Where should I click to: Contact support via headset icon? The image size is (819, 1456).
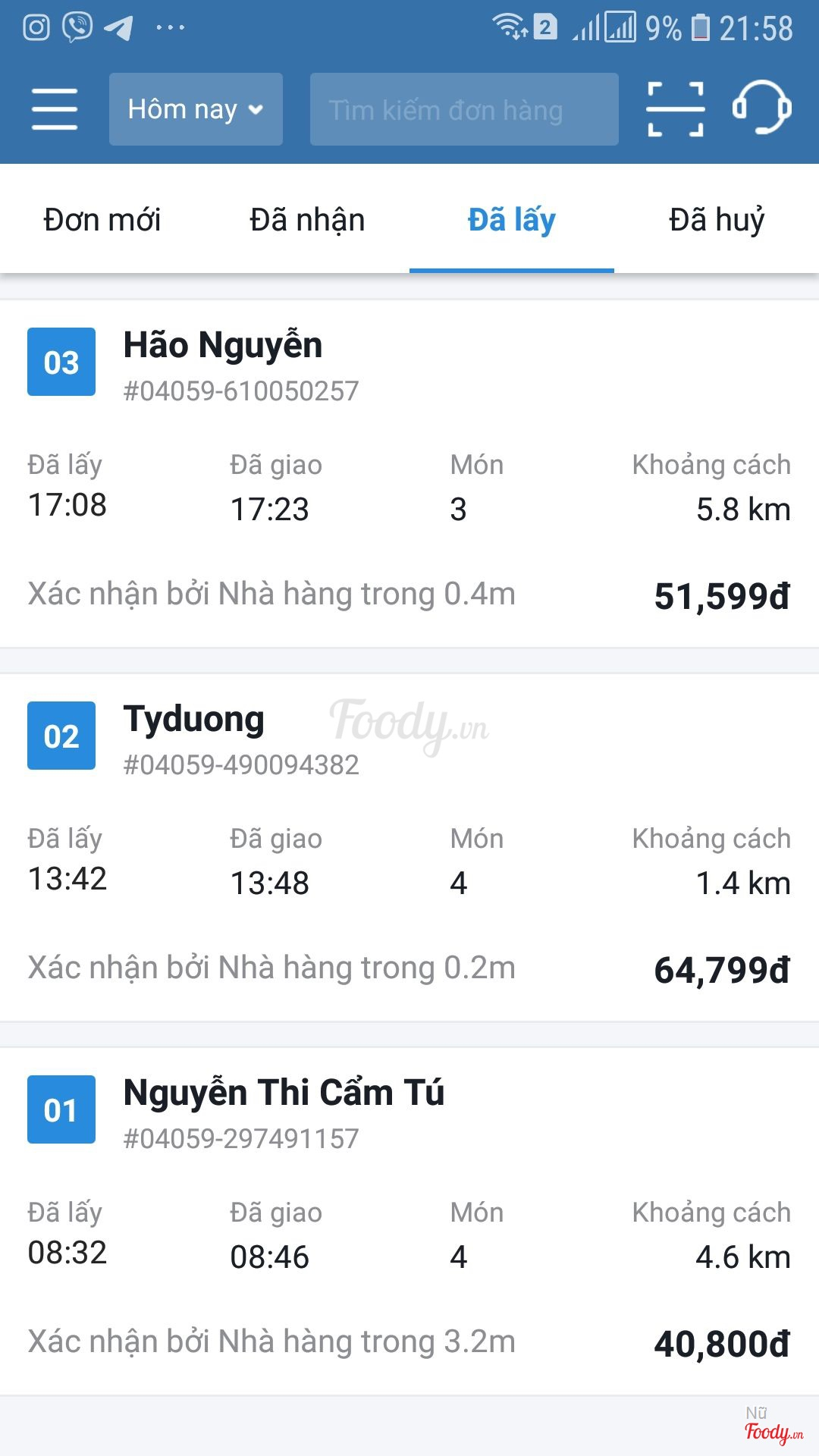pyautogui.click(x=761, y=108)
